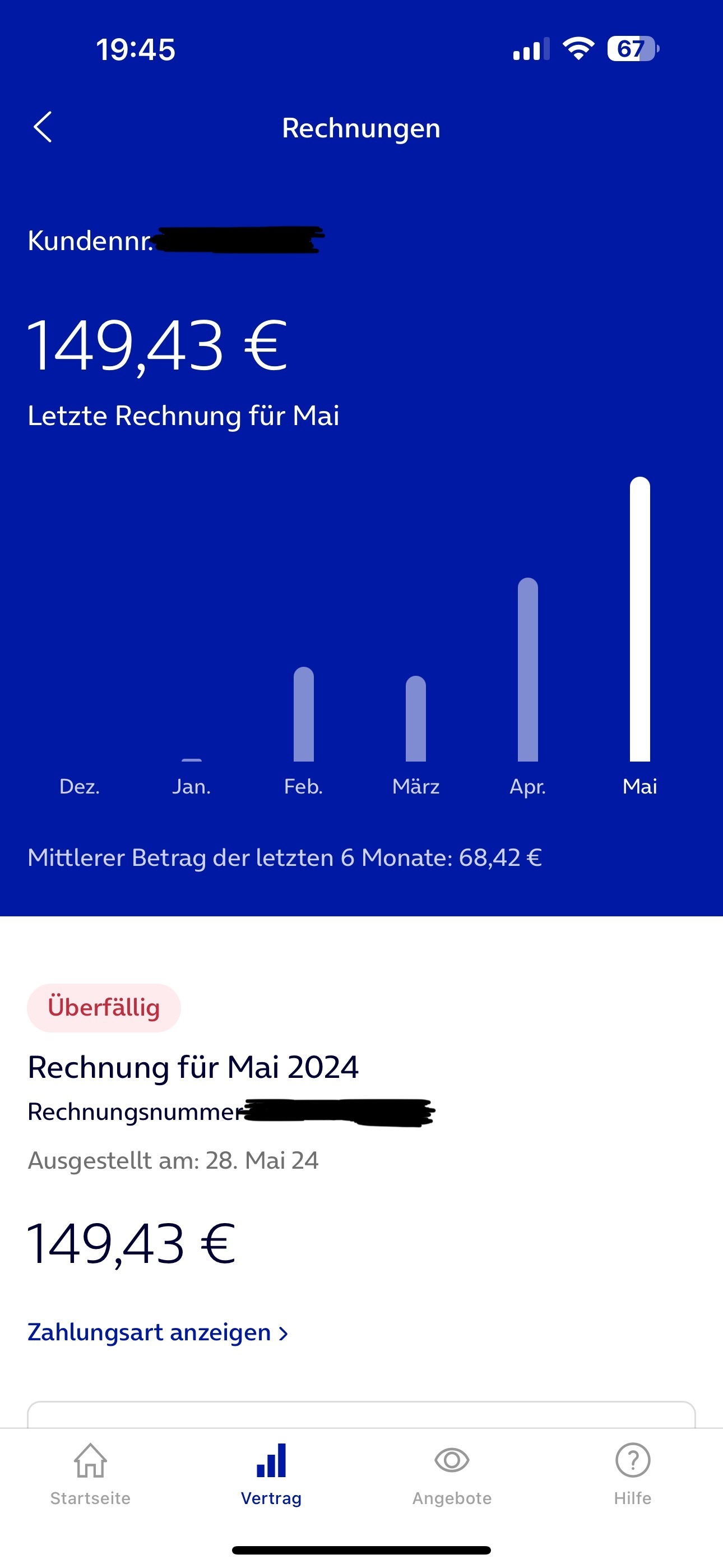Go back from the Rechnungen screen
Viewport: 723px width, 1568px height.
[x=43, y=127]
